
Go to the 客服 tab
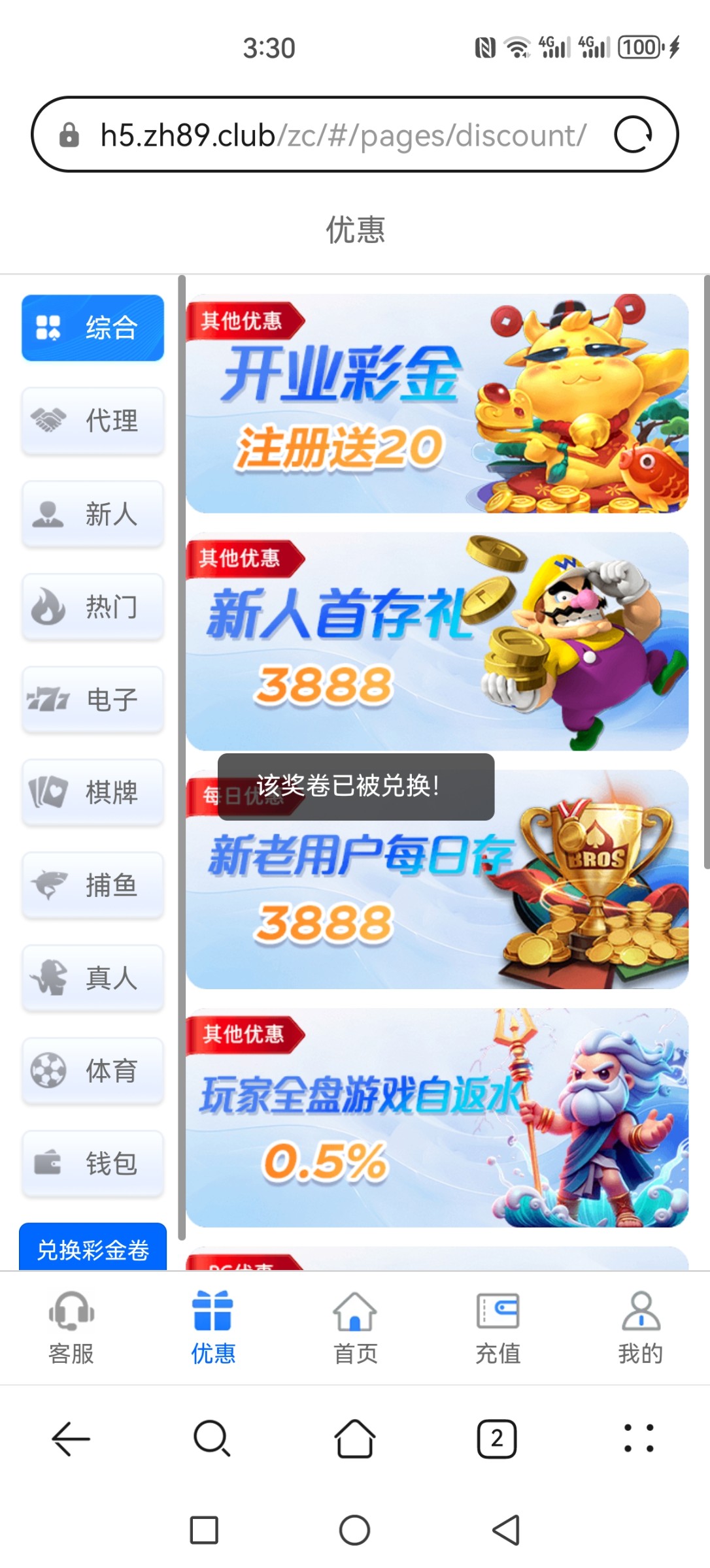tap(71, 1328)
